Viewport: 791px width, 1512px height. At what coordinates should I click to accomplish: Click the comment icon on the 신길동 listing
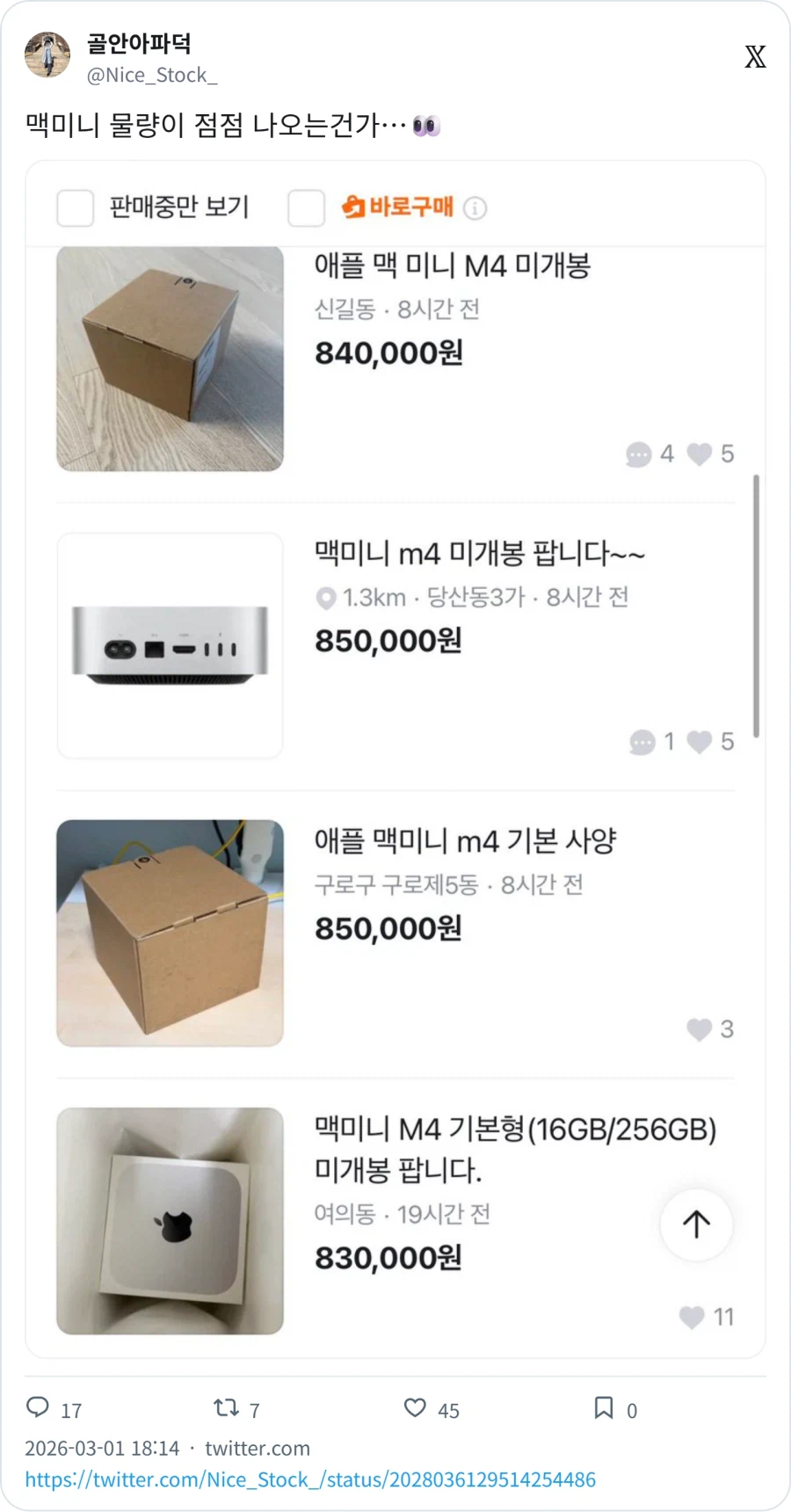click(639, 454)
